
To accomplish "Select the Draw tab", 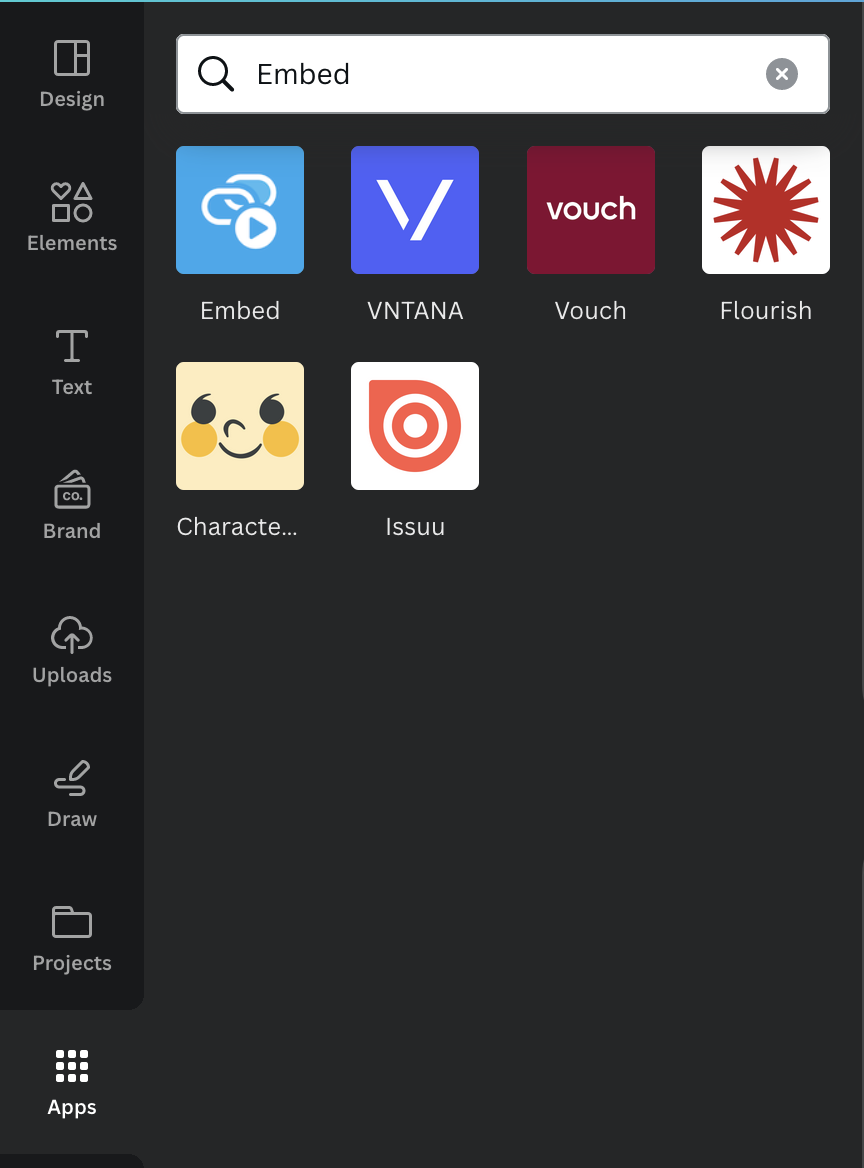I will [x=72, y=793].
